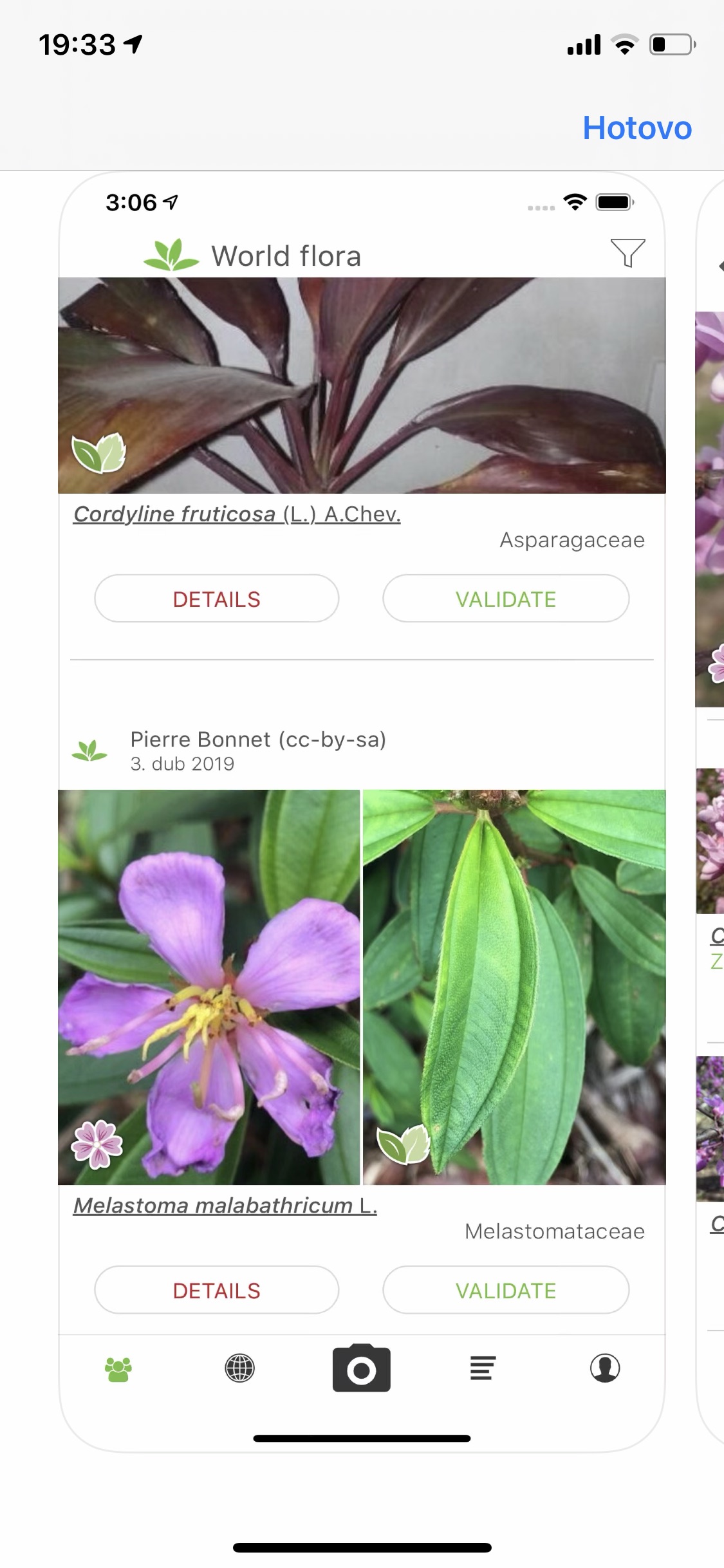
Task: Open the camera to identify a plant
Action: pyautogui.click(x=362, y=1368)
